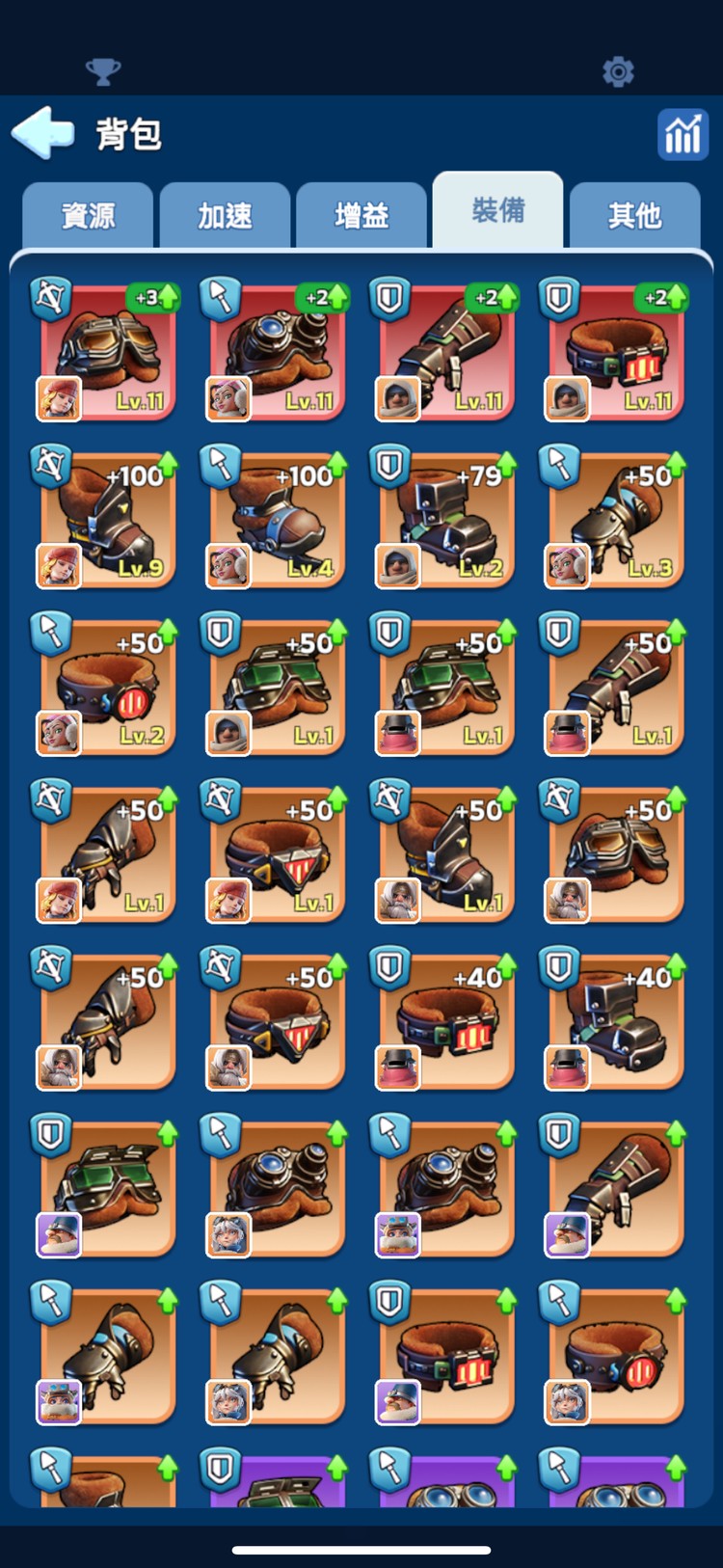The height and width of the screenshot is (1568, 723).
Task: Open the red +2 belt Lv.11 item
Action: pyautogui.click(x=616, y=352)
